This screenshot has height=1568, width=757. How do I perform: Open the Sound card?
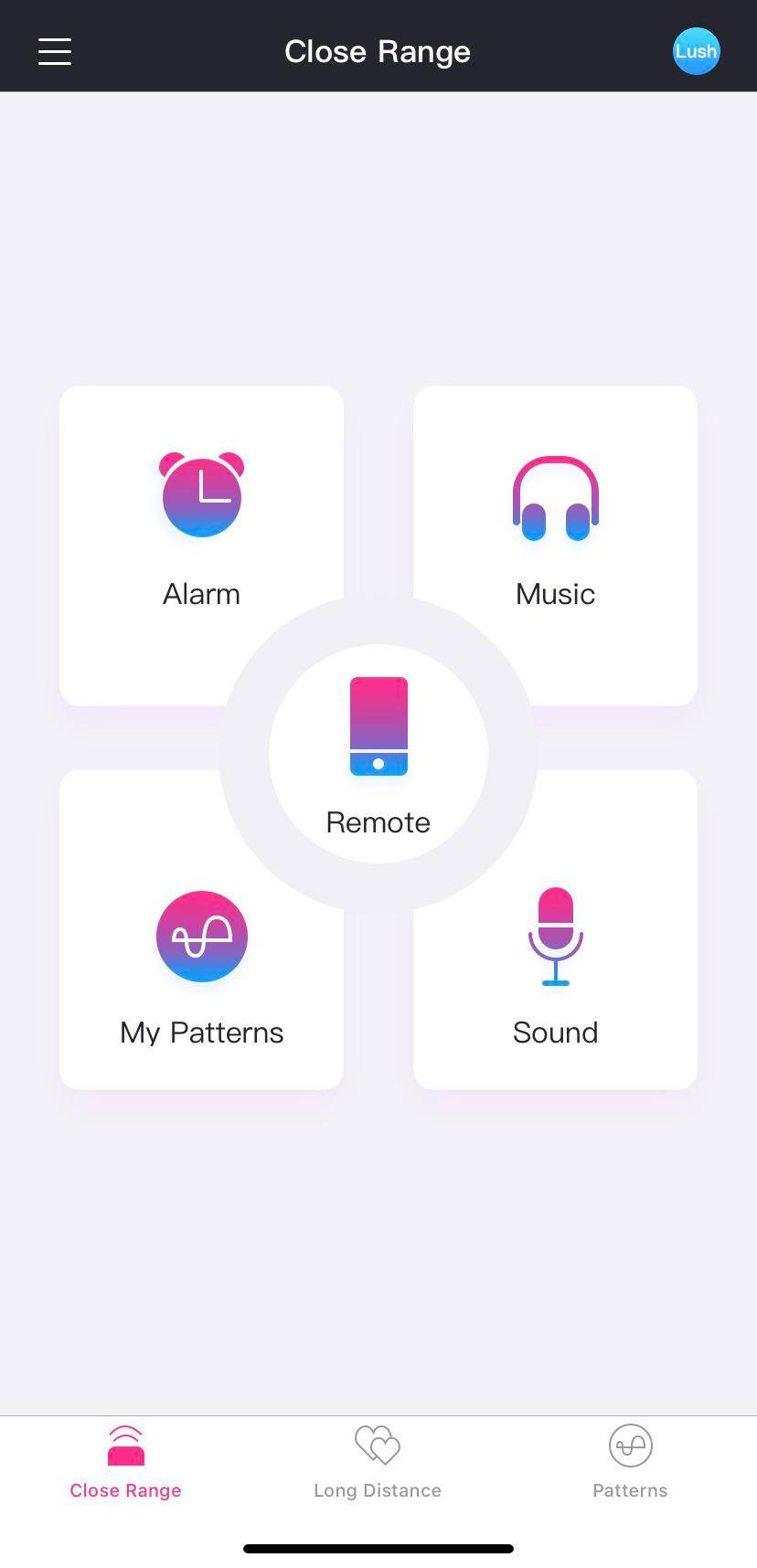click(555, 969)
